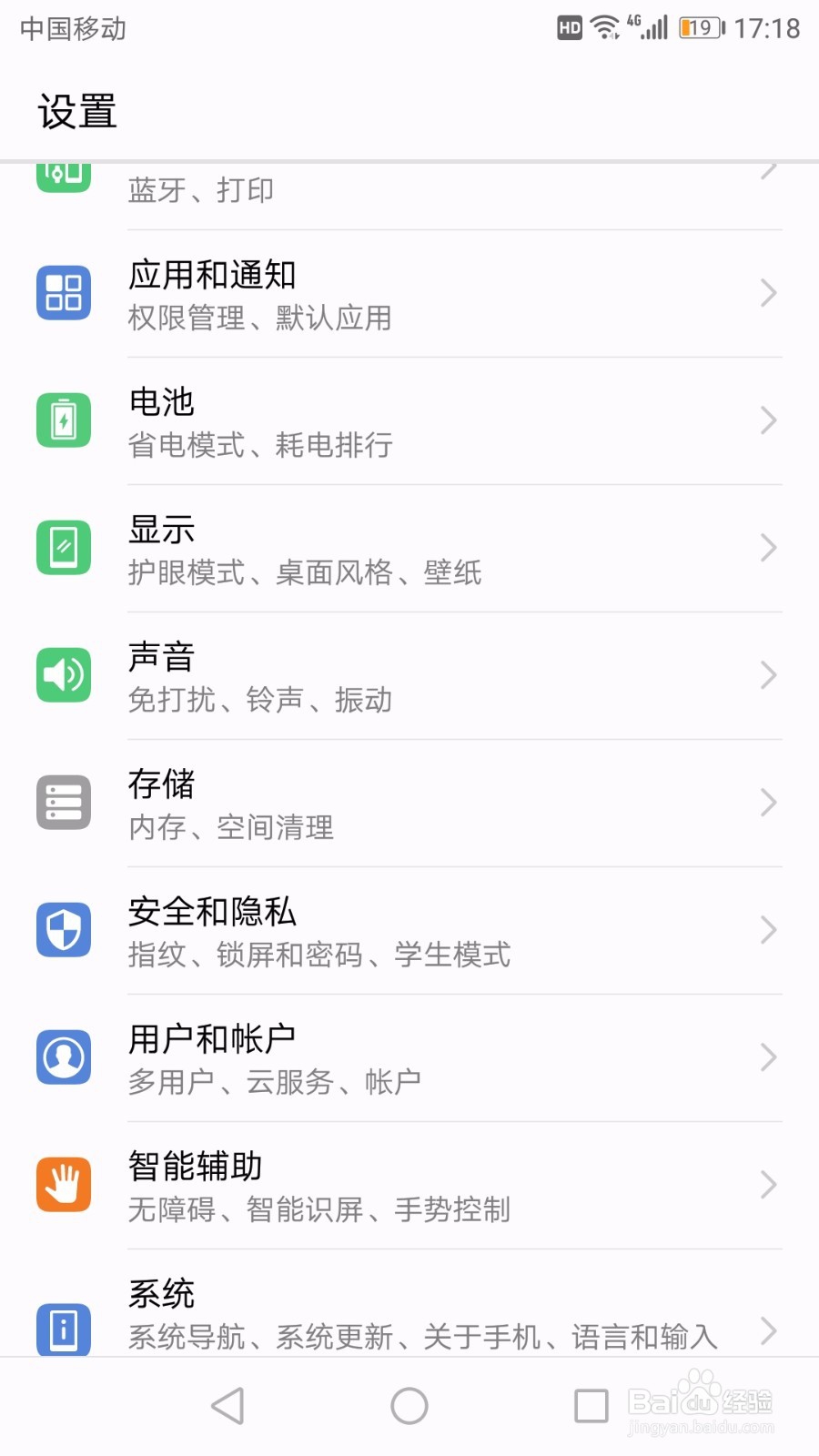Open 权限管理、默认应用 settings entry
Image resolution: width=819 pixels, height=1456 pixels.
pos(260,318)
